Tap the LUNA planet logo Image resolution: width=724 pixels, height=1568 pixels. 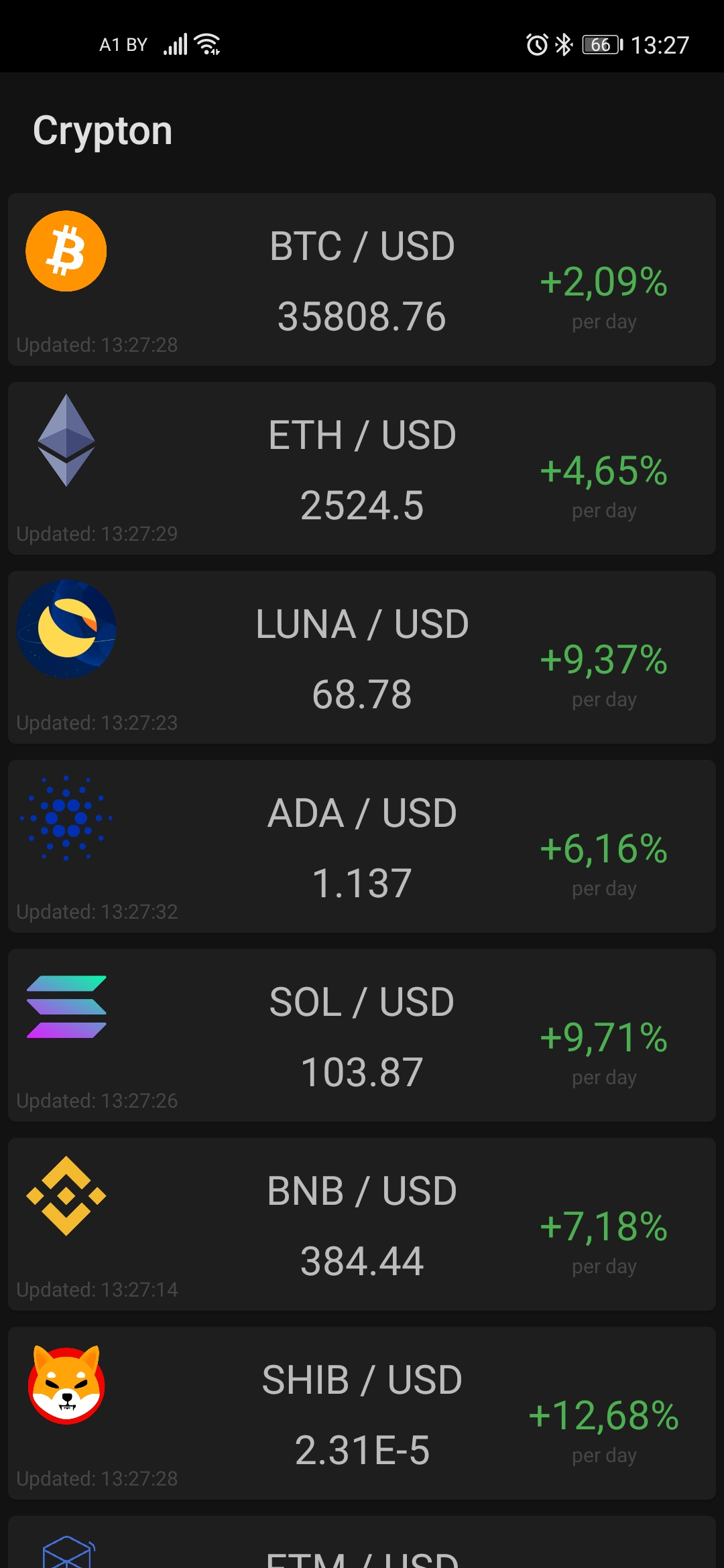pyautogui.click(x=66, y=630)
